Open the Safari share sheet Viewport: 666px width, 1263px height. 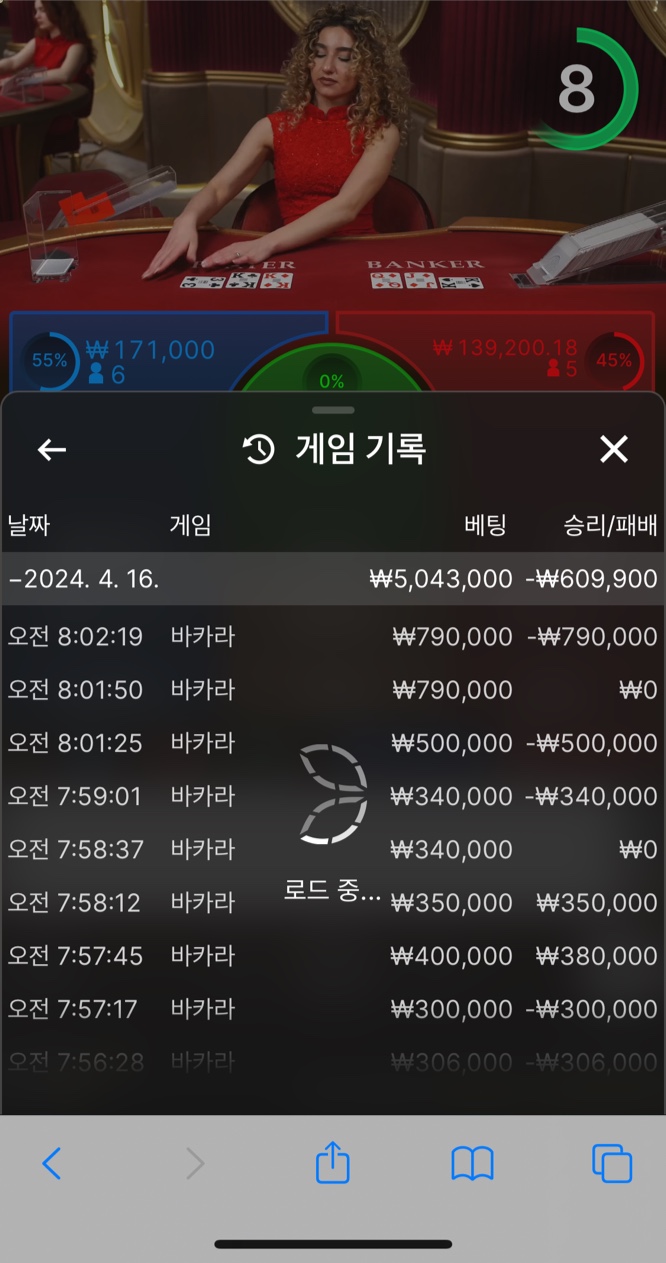click(x=333, y=1162)
